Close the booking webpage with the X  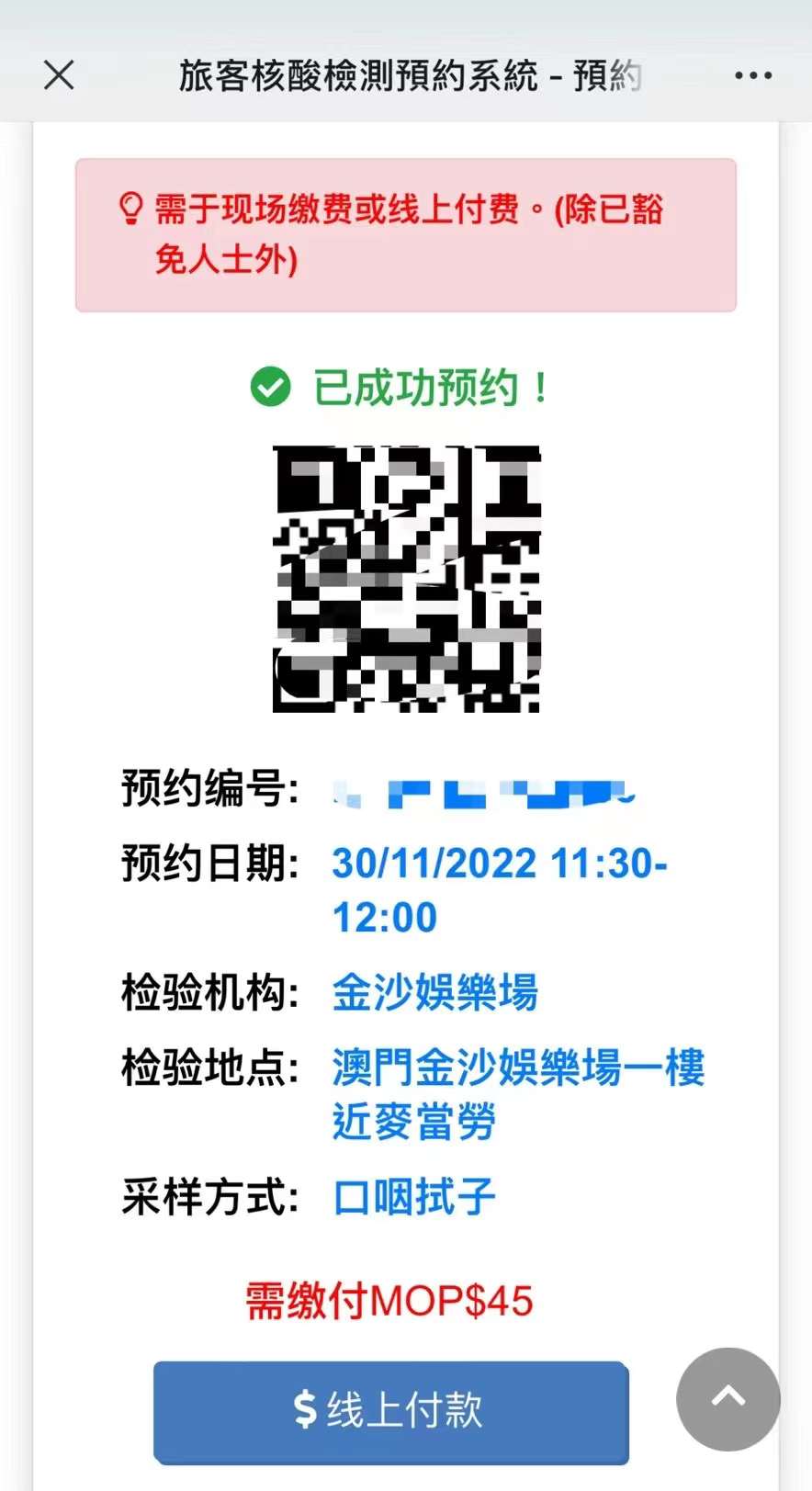pyautogui.click(x=59, y=75)
